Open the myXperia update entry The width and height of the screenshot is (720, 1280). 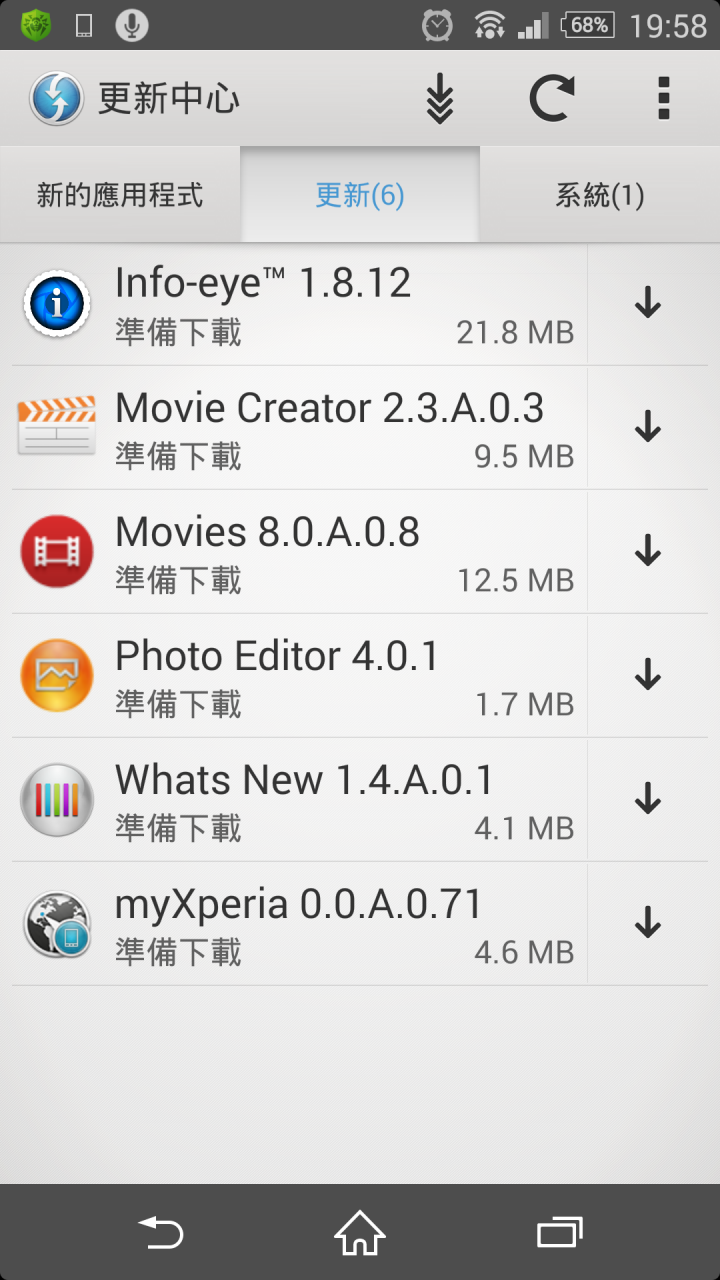299,923
